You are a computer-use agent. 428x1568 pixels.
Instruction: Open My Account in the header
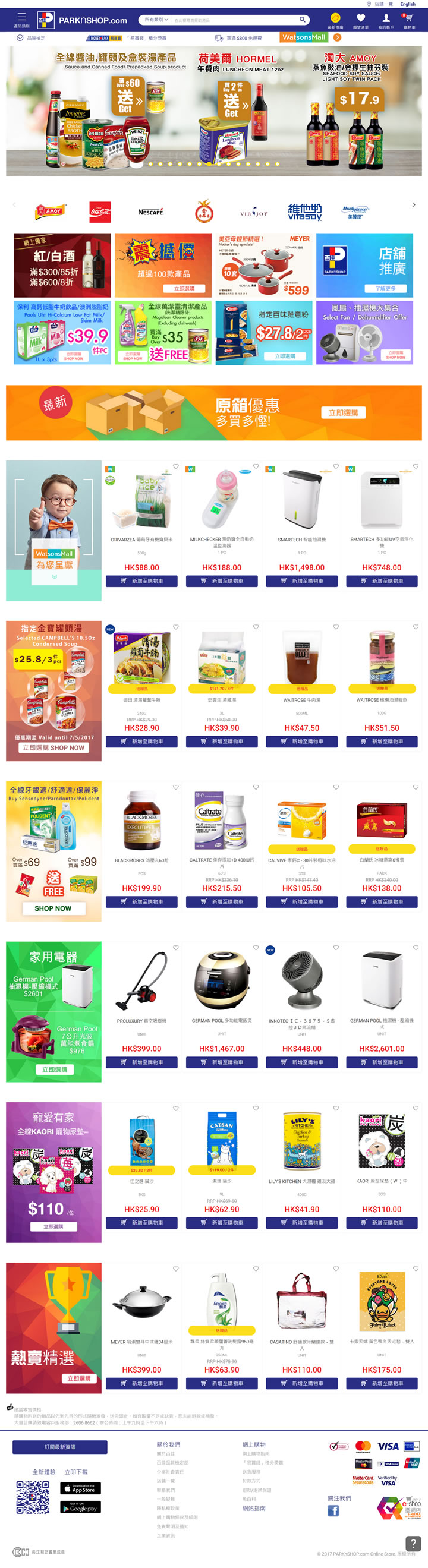pyautogui.click(x=386, y=20)
